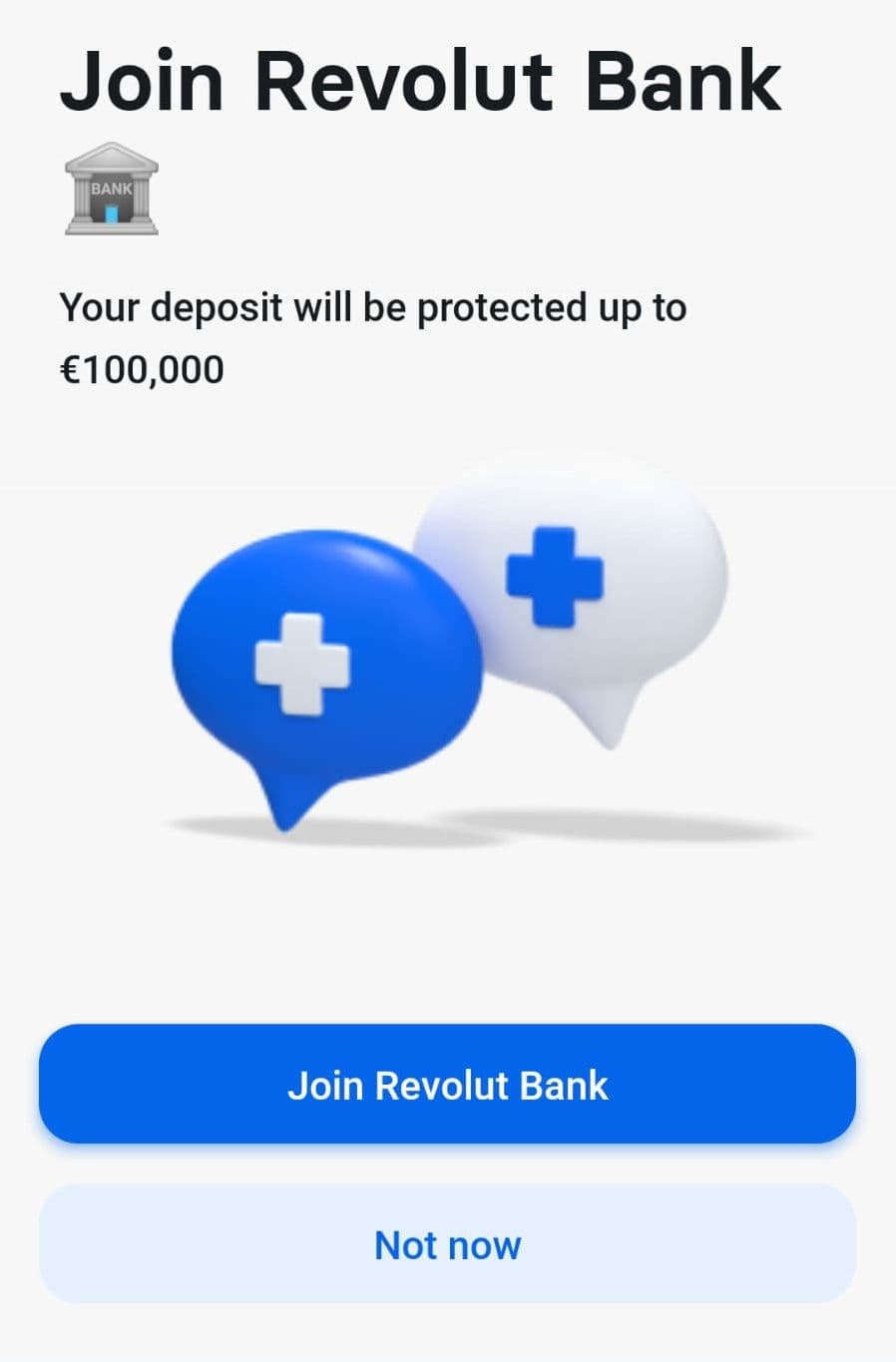Screen dimensions: 896x1362
Task: Tap the Join Revolut Bank button
Action: tap(447, 1085)
